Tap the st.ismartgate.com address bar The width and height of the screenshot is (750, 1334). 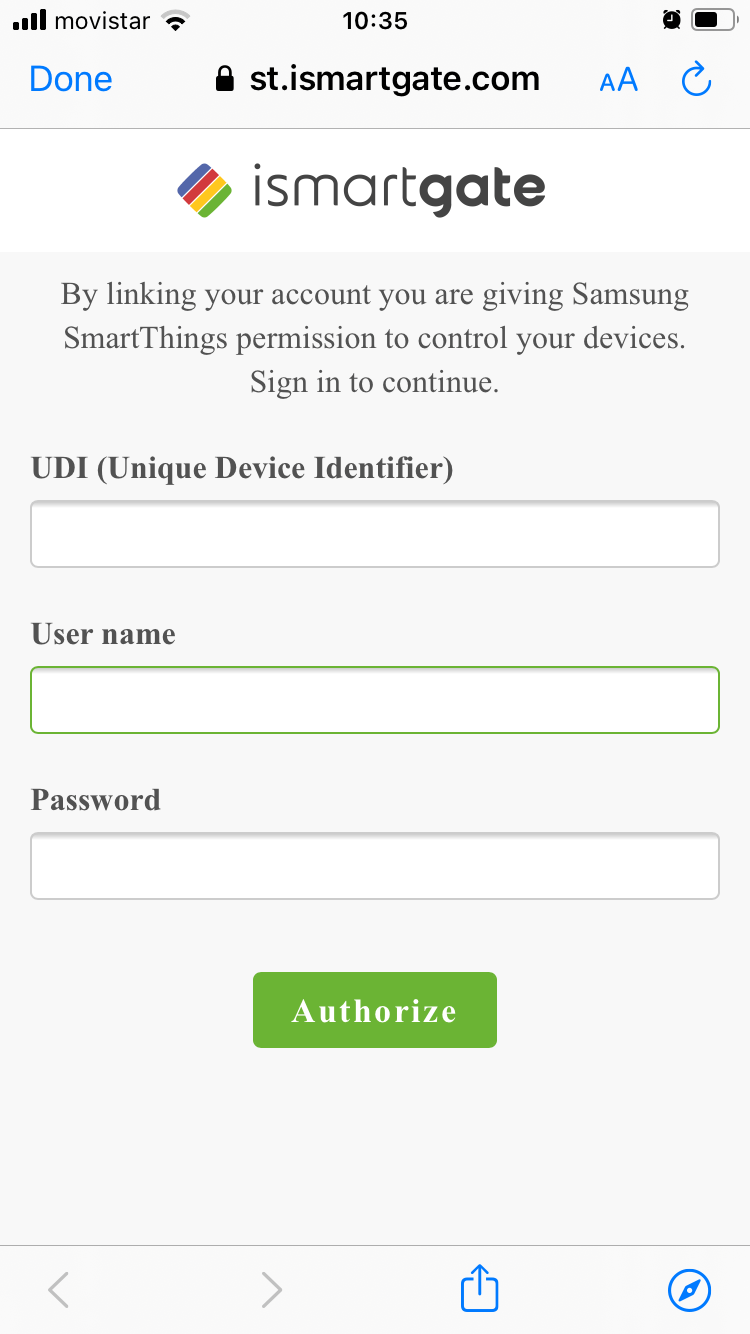point(378,79)
